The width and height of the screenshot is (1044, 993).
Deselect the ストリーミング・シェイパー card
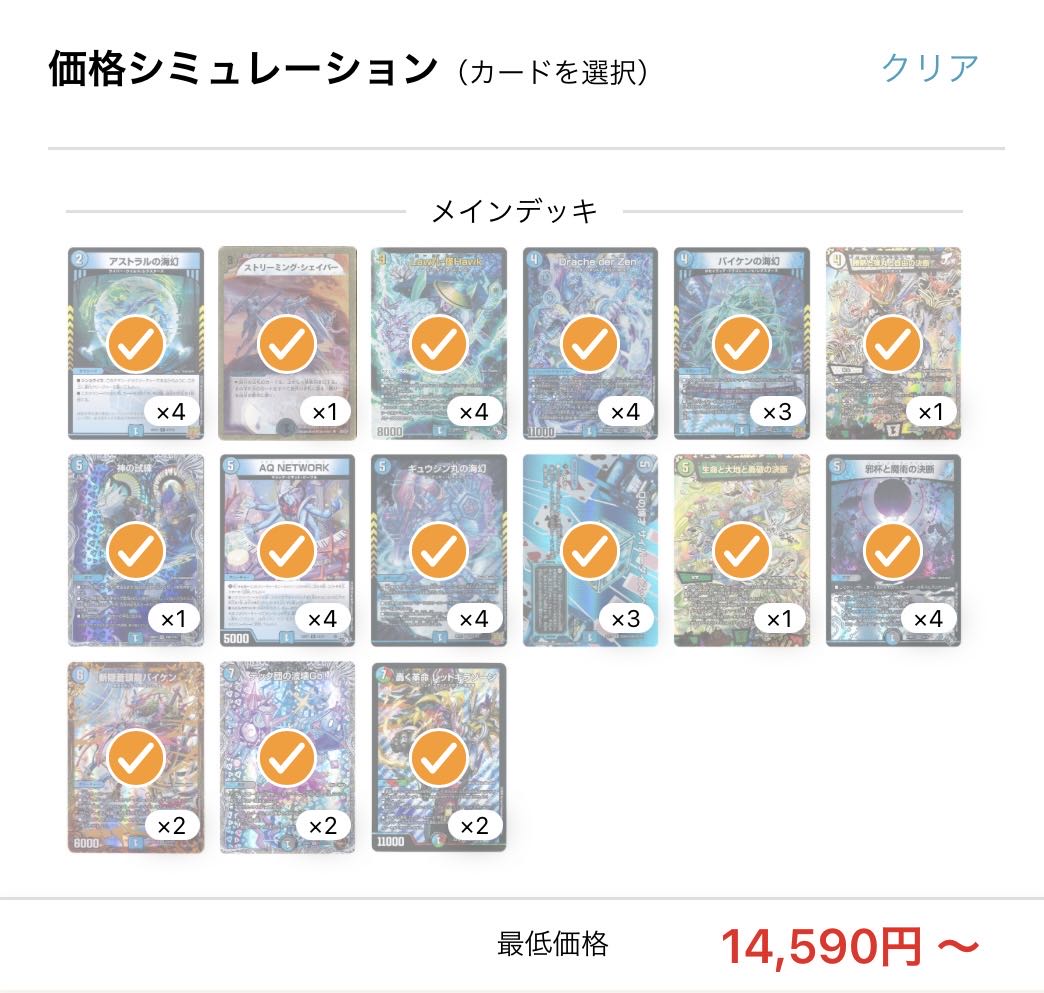tap(288, 344)
